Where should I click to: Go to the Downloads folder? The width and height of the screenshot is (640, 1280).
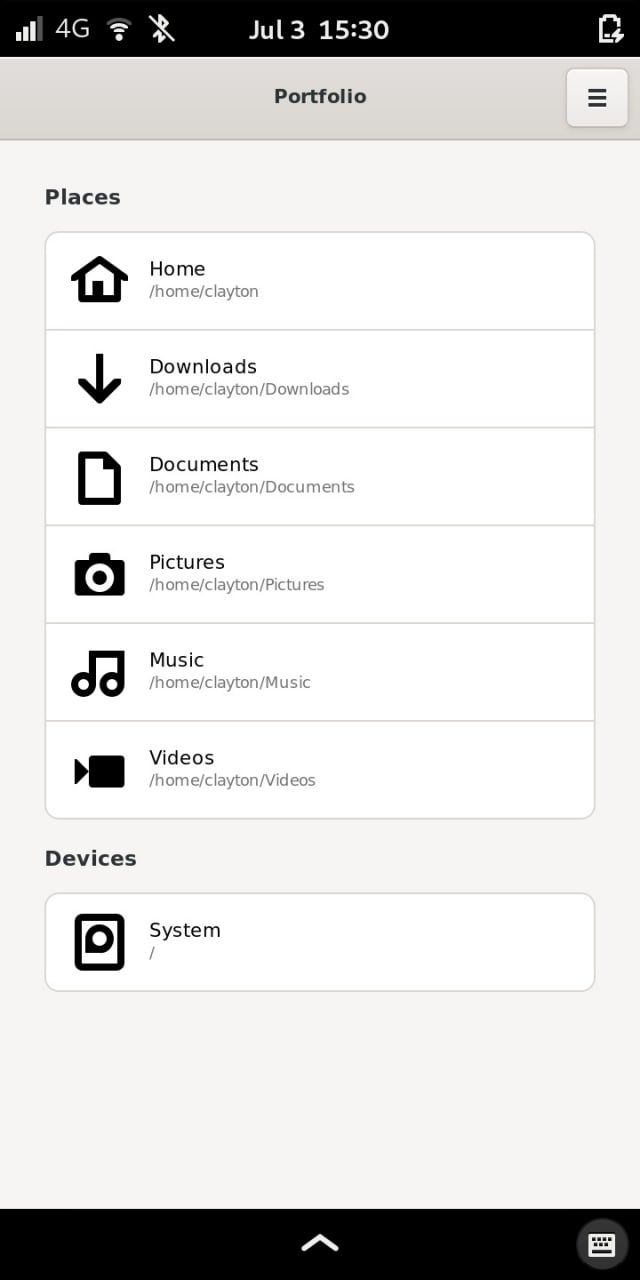click(320, 378)
